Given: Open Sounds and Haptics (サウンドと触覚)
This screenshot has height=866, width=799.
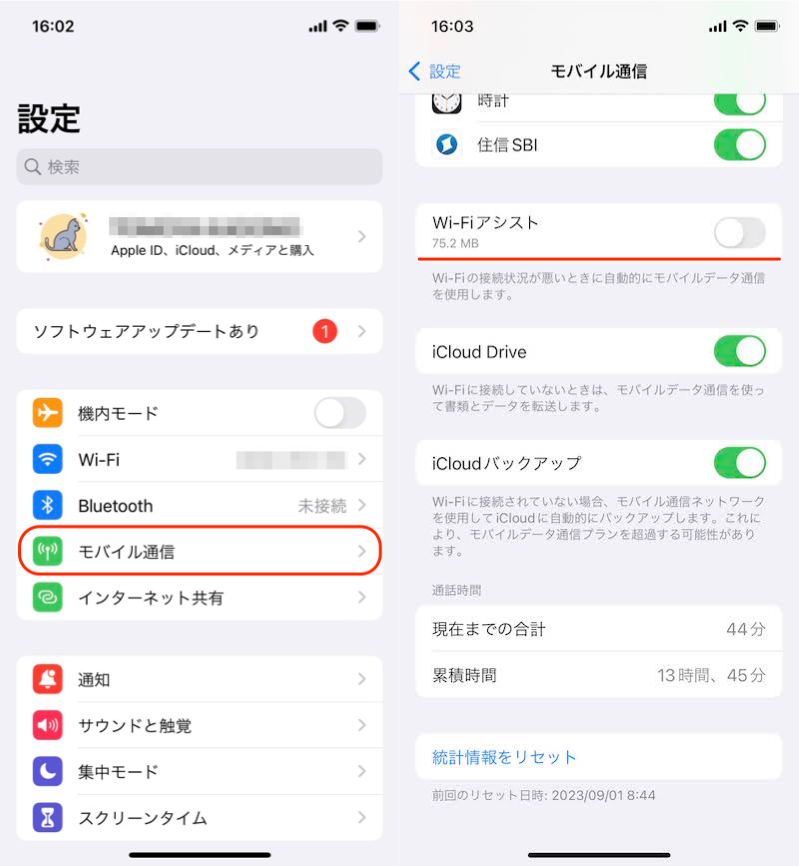Looking at the screenshot, I should point(199,726).
